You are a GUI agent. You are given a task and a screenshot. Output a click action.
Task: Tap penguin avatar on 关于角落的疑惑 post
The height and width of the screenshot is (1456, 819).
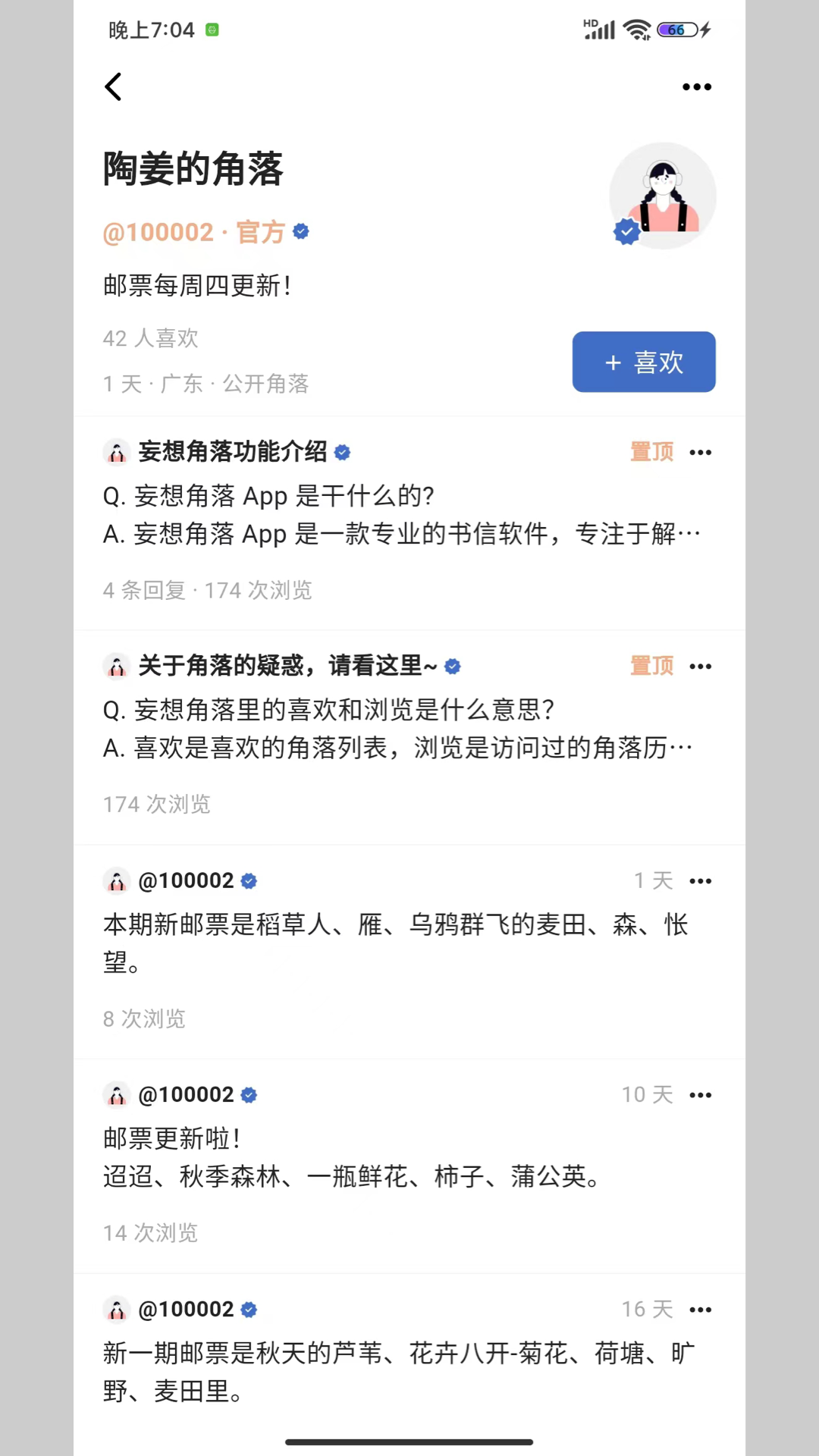tap(115, 667)
